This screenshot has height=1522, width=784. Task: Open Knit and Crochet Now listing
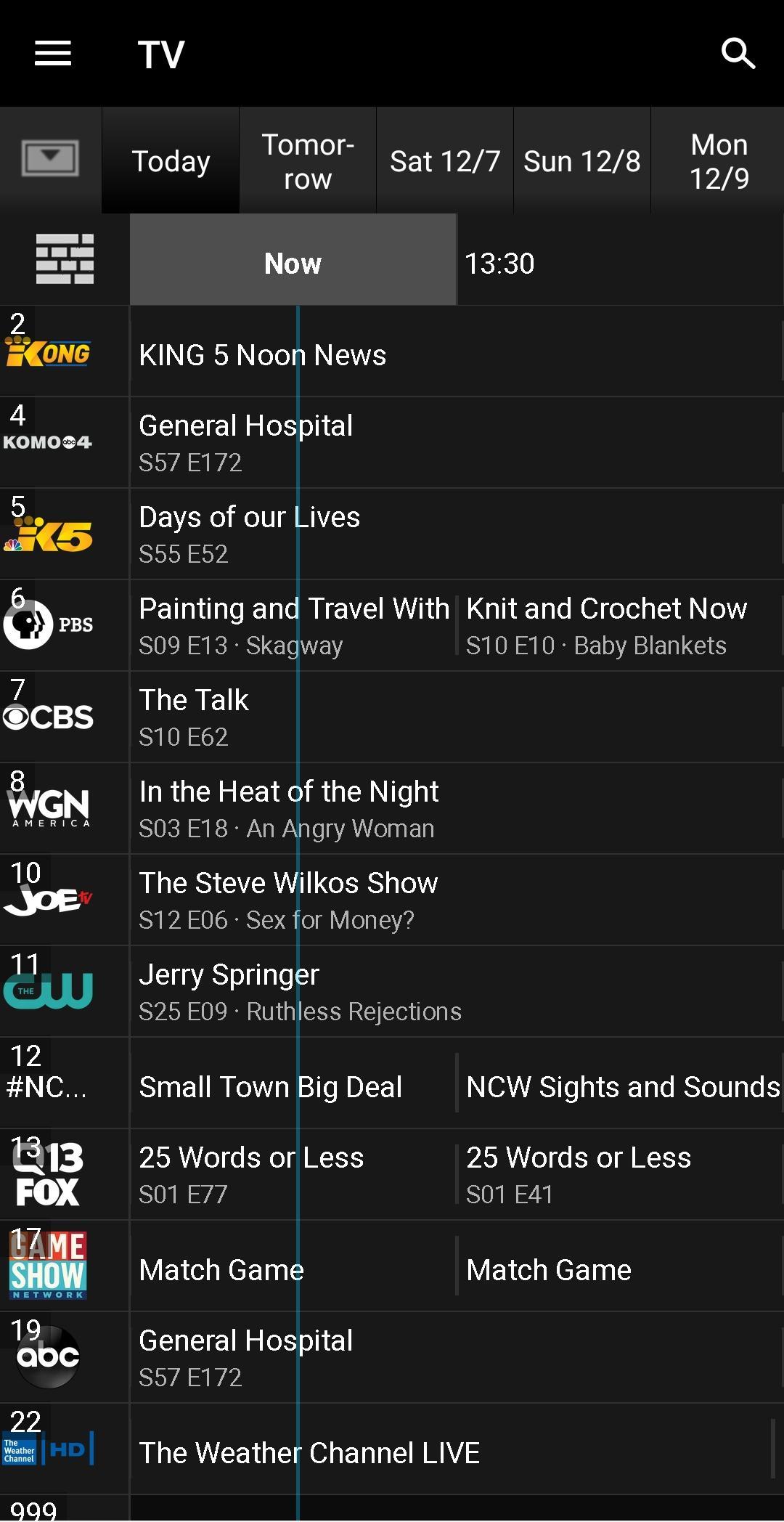pyautogui.click(x=620, y=625)
